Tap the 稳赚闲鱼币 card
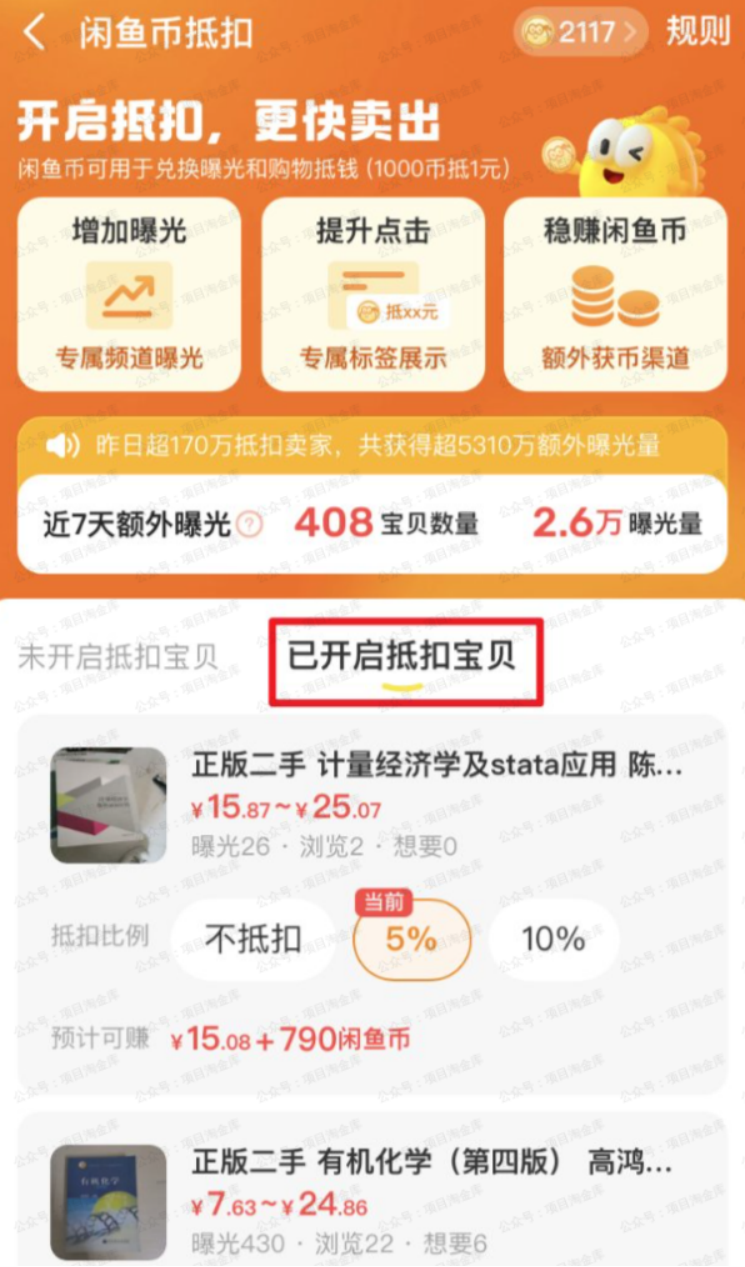Image resolution: width=745 pixels, height=1267 pixels. 615,294
